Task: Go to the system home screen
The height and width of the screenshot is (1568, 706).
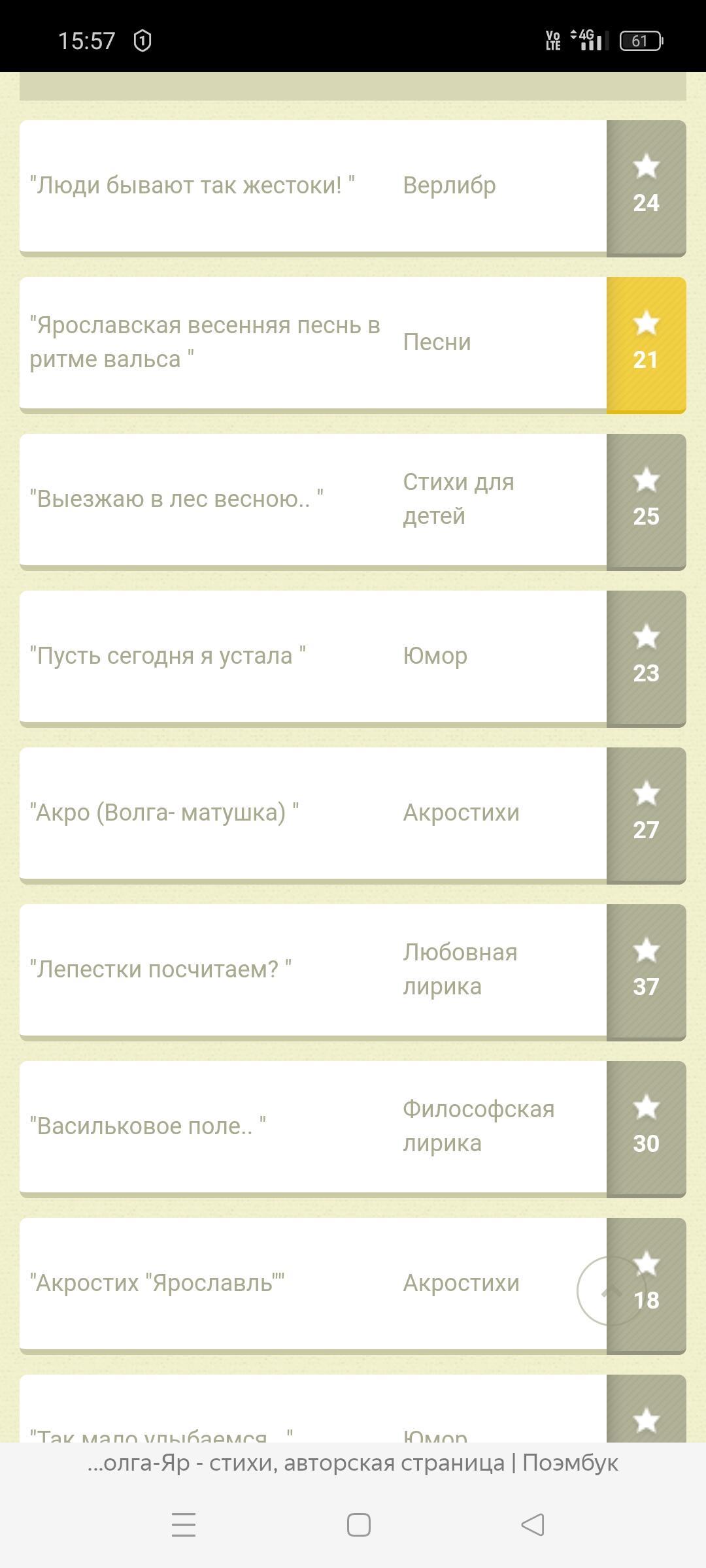Action: coord(358,1525)
